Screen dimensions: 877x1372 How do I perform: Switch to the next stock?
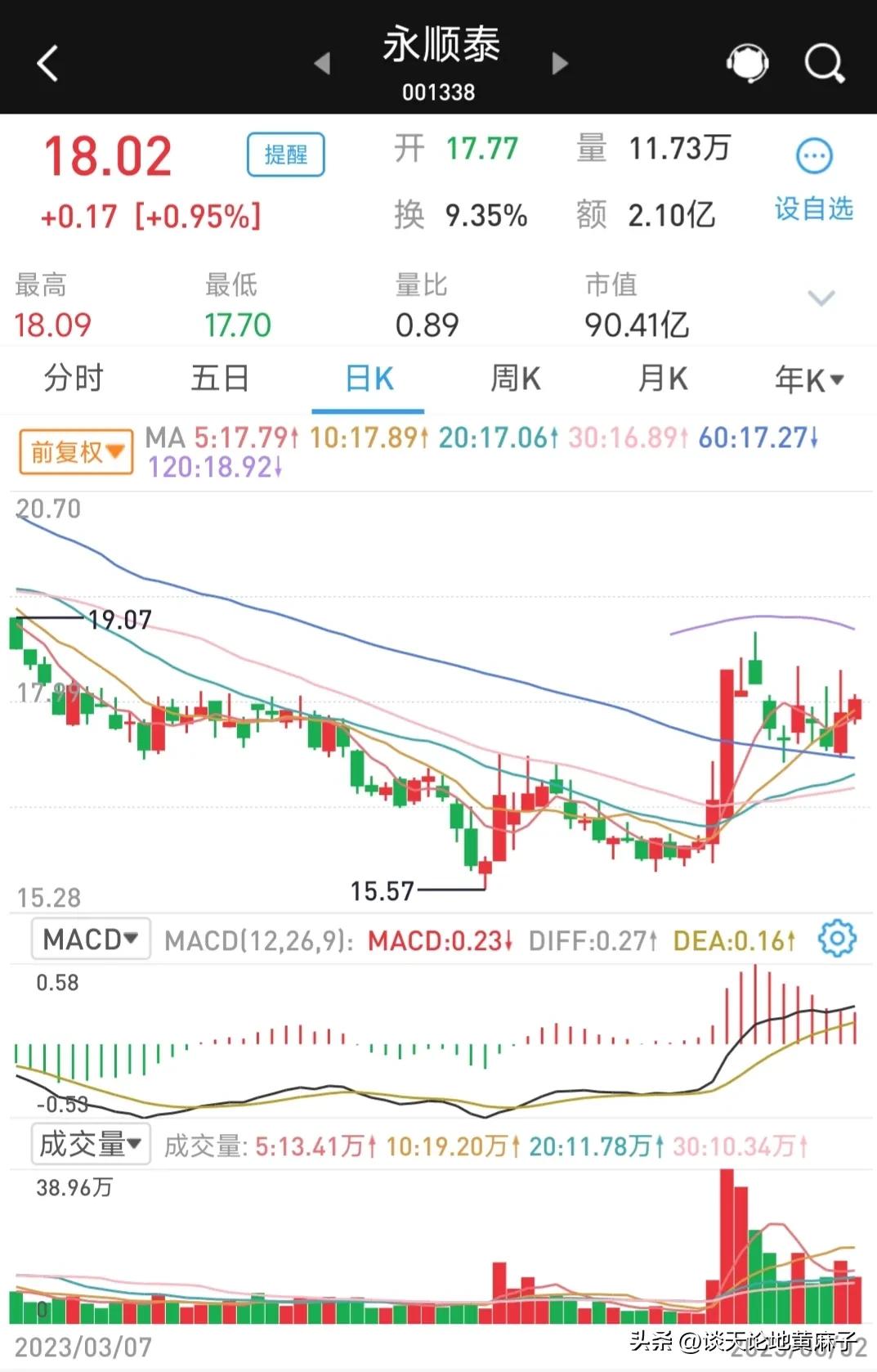560,63
